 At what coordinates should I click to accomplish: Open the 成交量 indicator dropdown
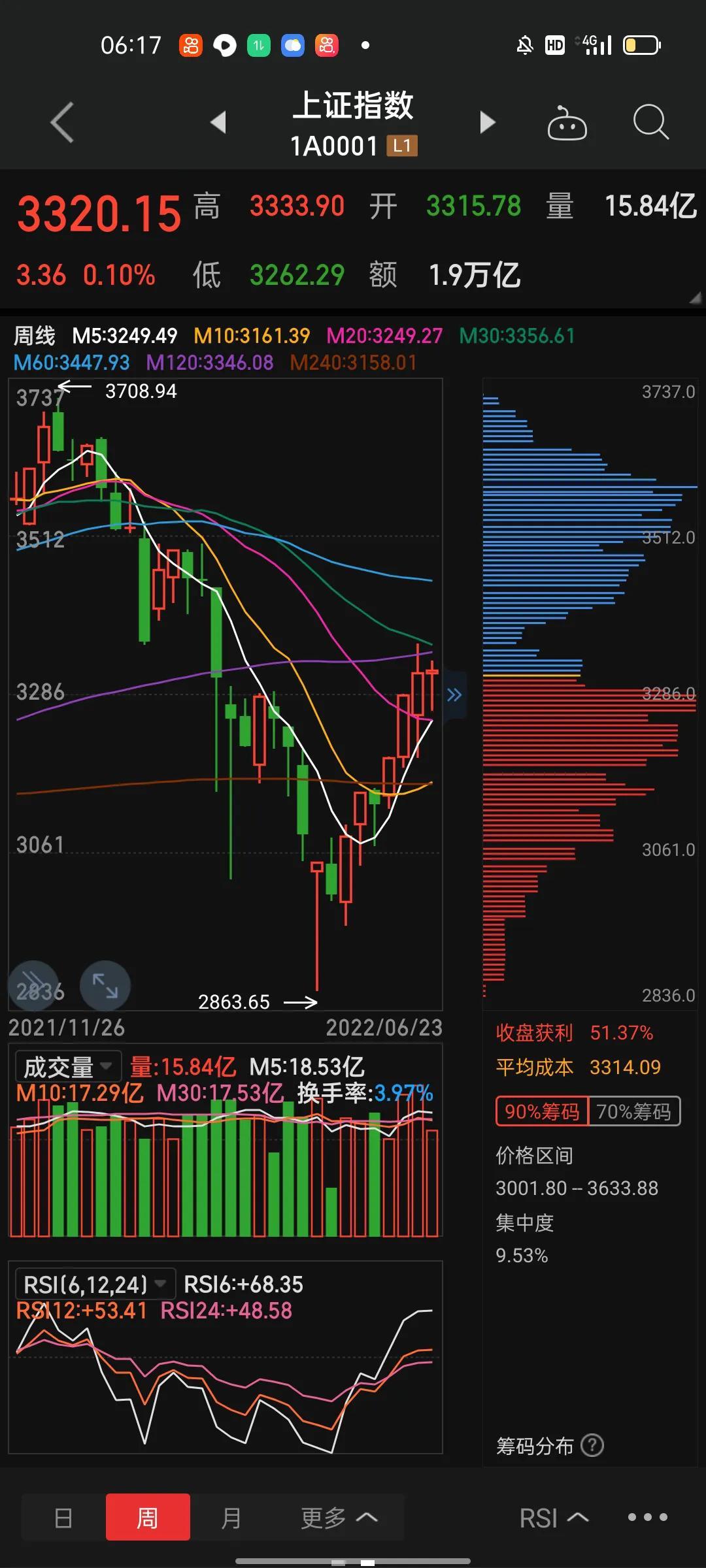coord(68,1067)
